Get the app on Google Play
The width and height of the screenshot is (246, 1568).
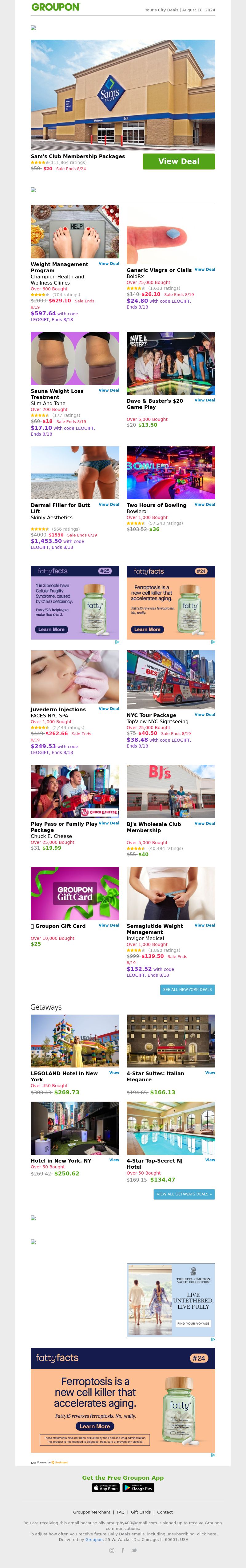click(x=138, y=1487)
